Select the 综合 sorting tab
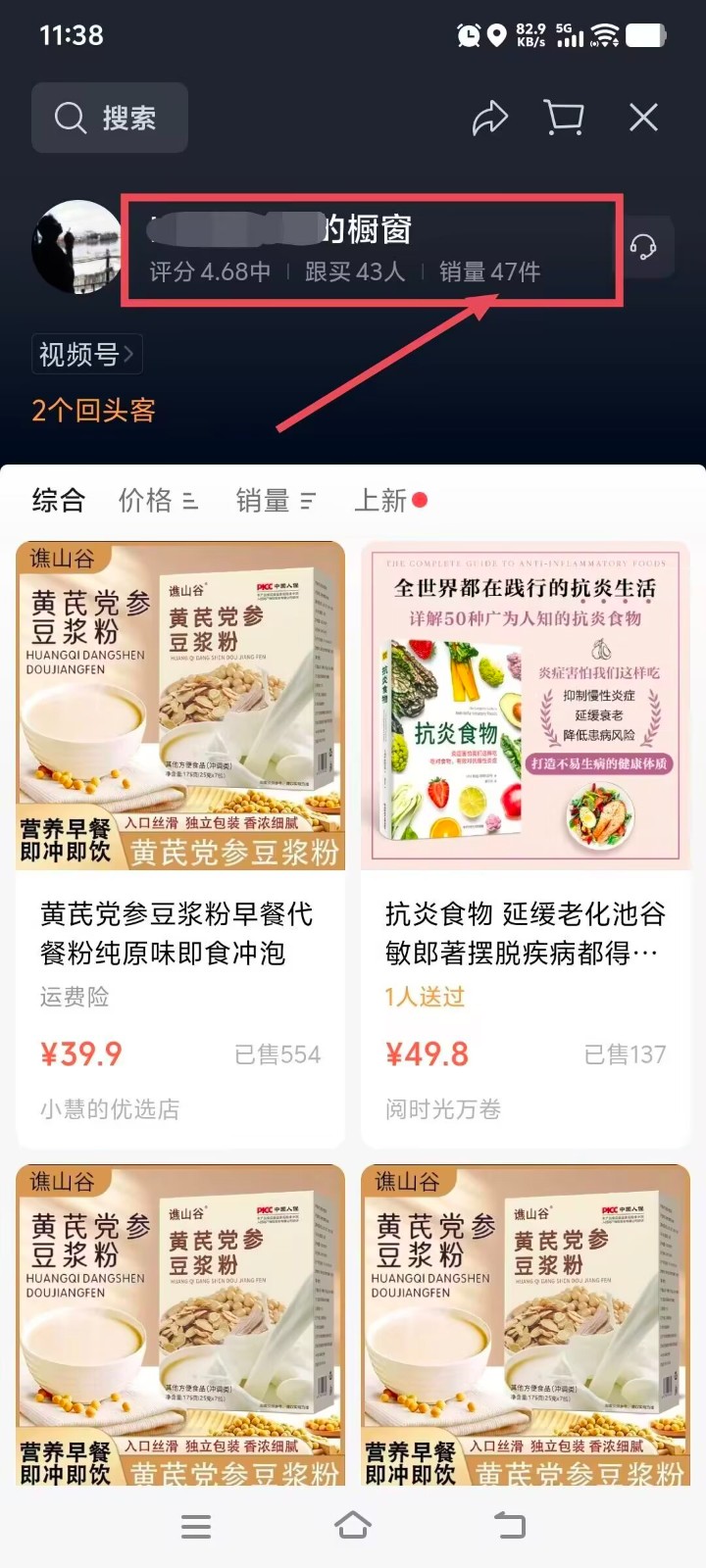 pyautogui.click(x=58, y=501)
